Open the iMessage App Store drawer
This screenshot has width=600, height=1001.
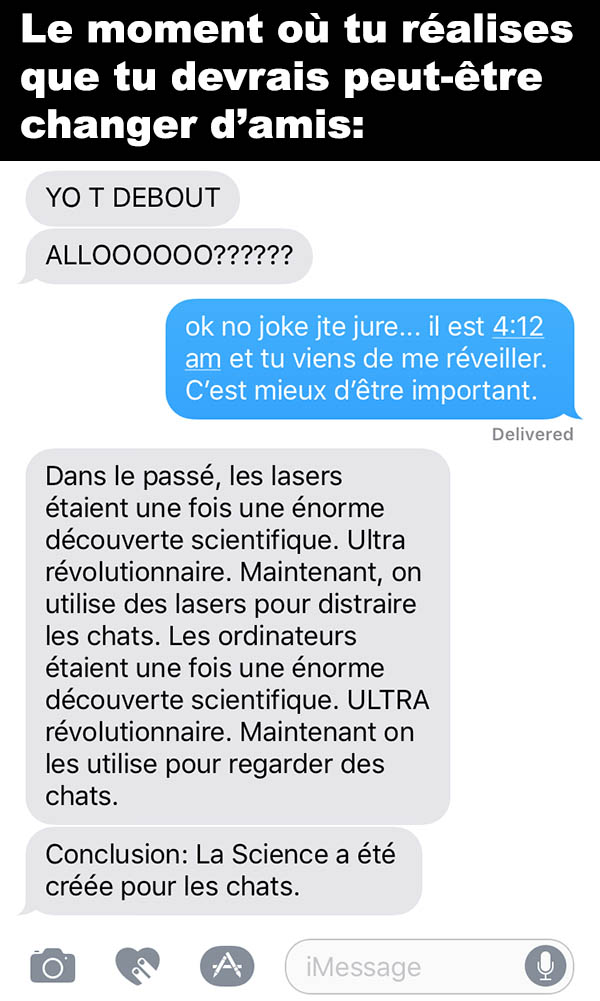tap(227, 966)
